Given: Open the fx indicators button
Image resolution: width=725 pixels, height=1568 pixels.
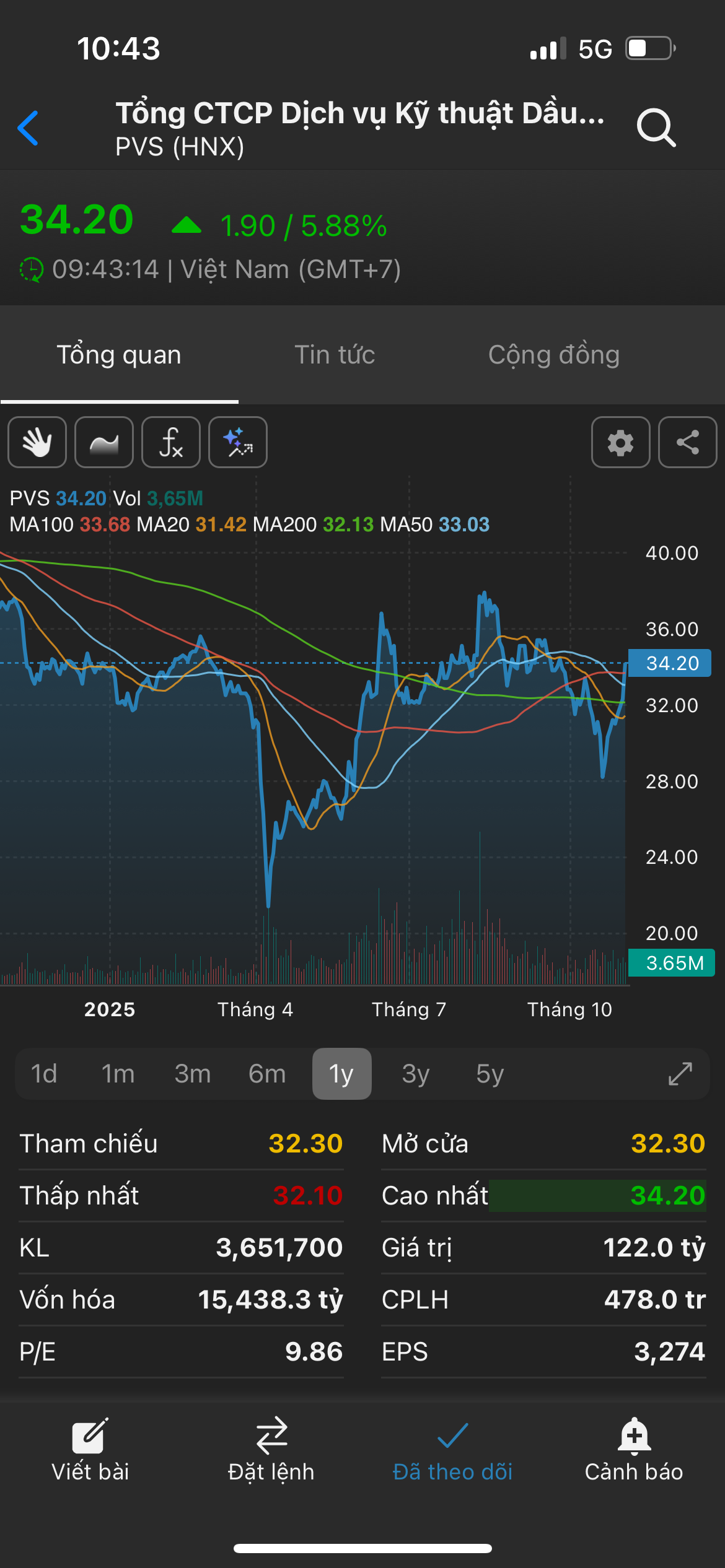Looking at the screenshot, I should 171,442.
